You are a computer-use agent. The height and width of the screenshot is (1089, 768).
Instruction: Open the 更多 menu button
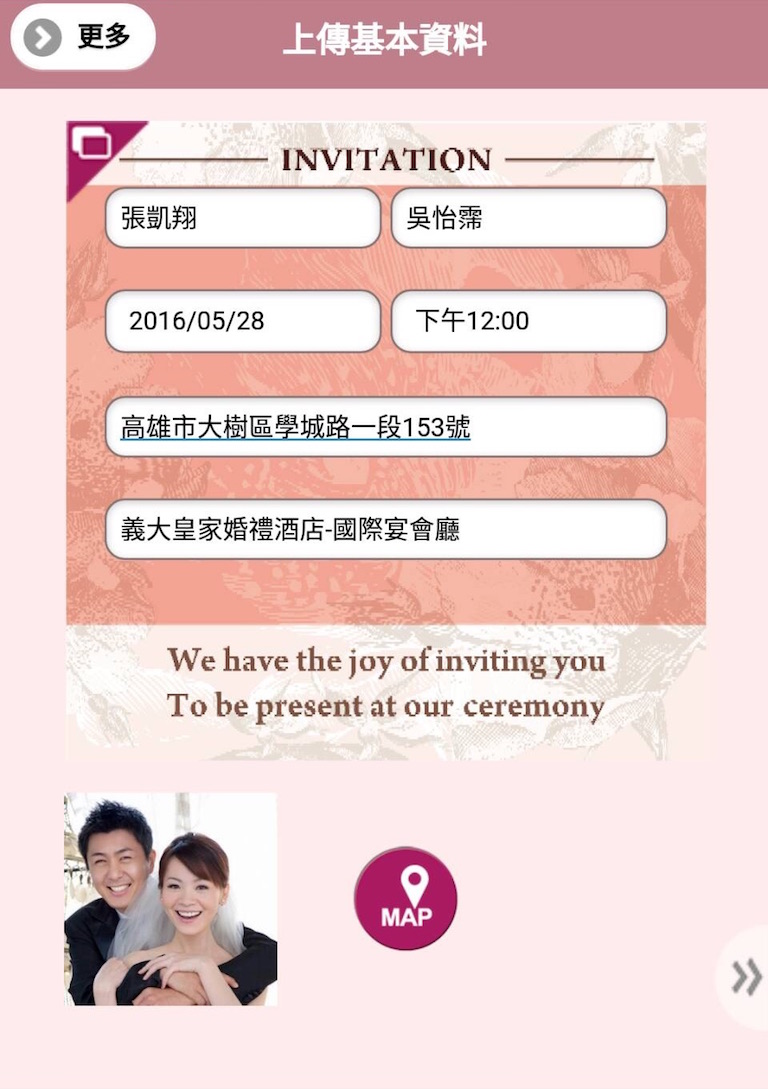(83, 38)
